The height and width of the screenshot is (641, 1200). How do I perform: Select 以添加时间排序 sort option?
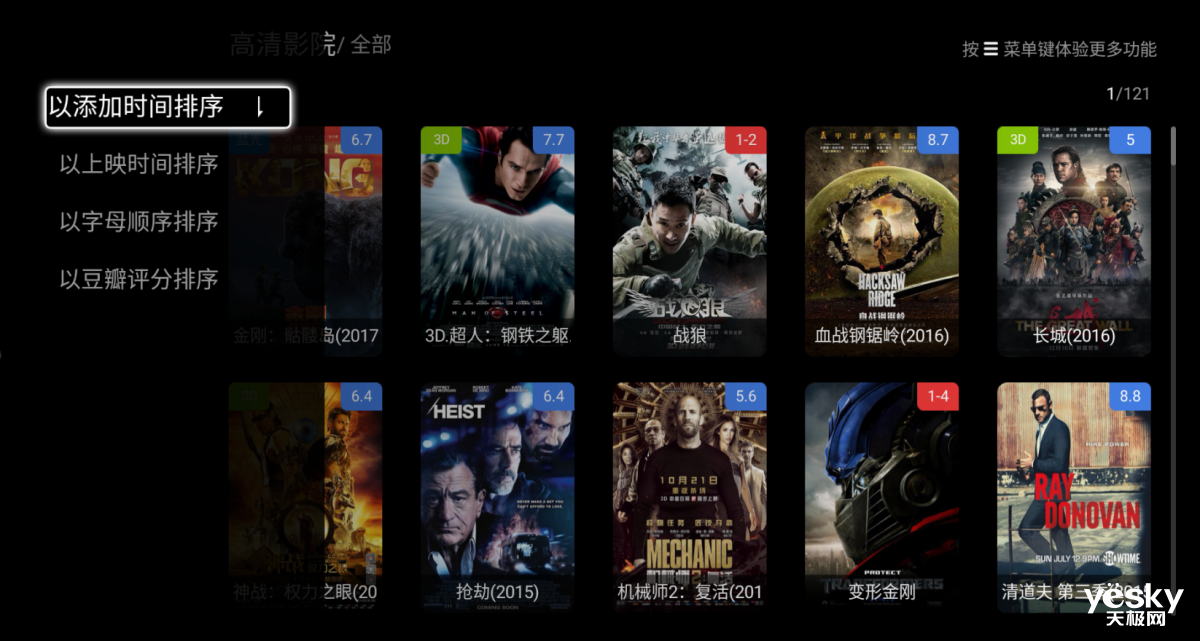coord(167,108)
